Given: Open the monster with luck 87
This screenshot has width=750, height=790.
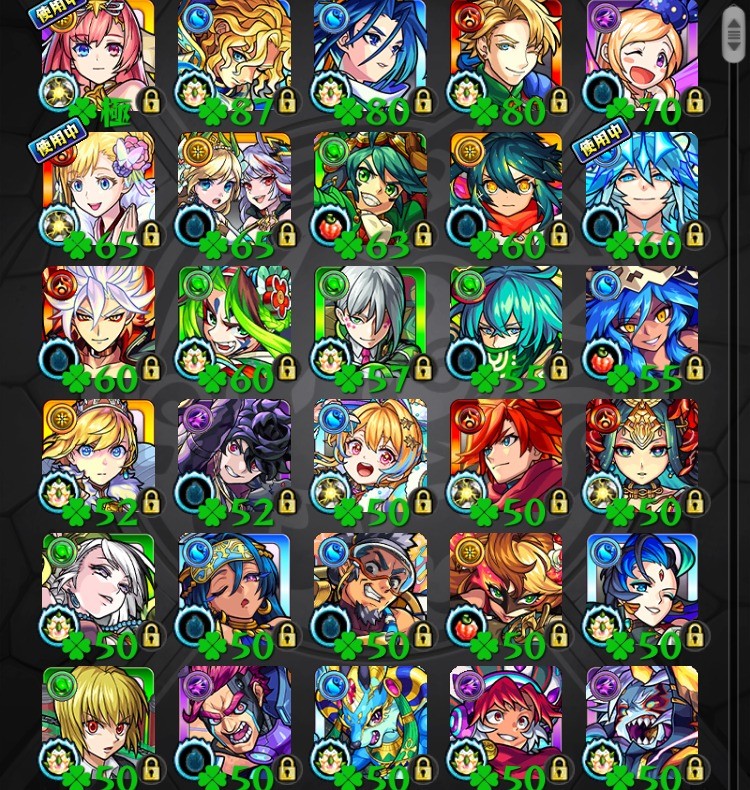Looking at the screenshot, I should click(x=234, y=55).
